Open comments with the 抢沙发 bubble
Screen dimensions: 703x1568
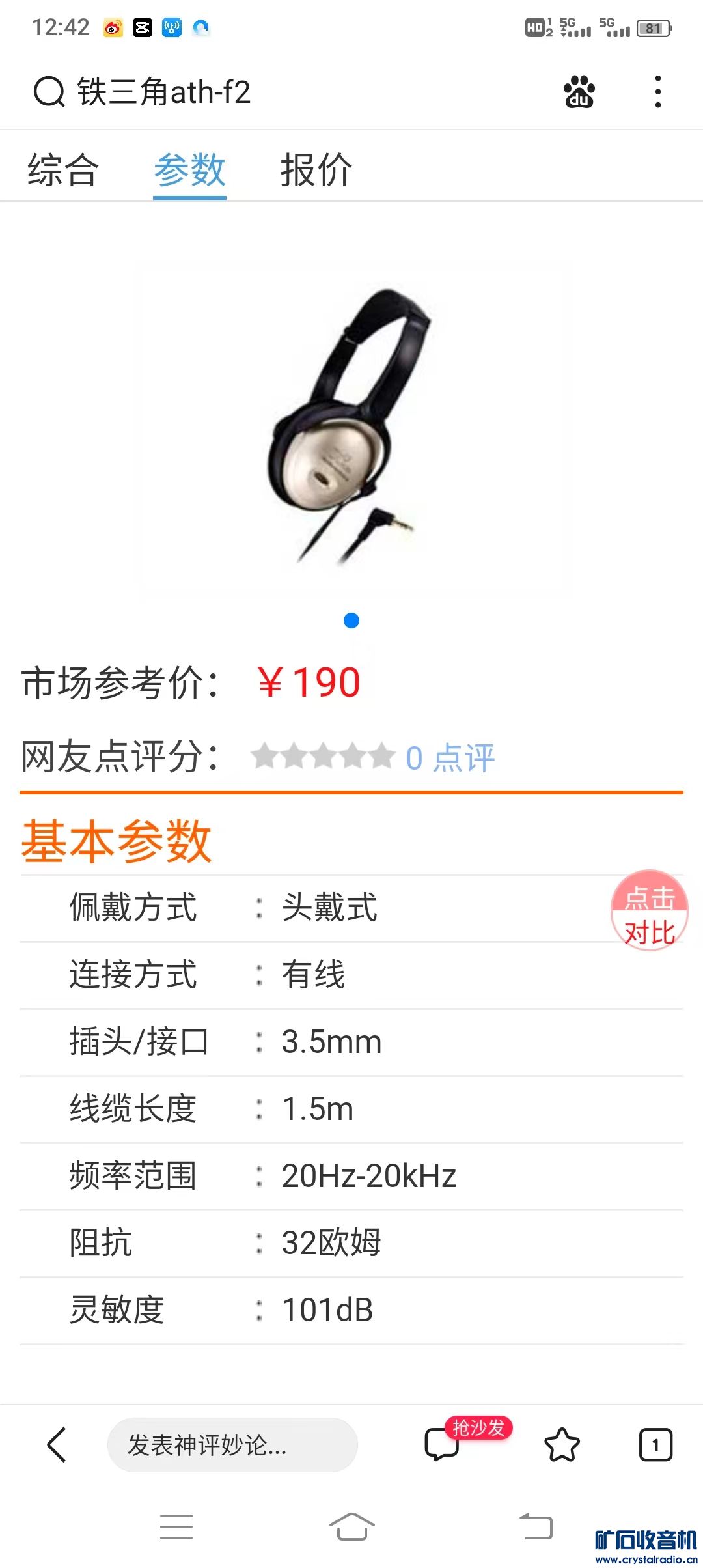443,1445
